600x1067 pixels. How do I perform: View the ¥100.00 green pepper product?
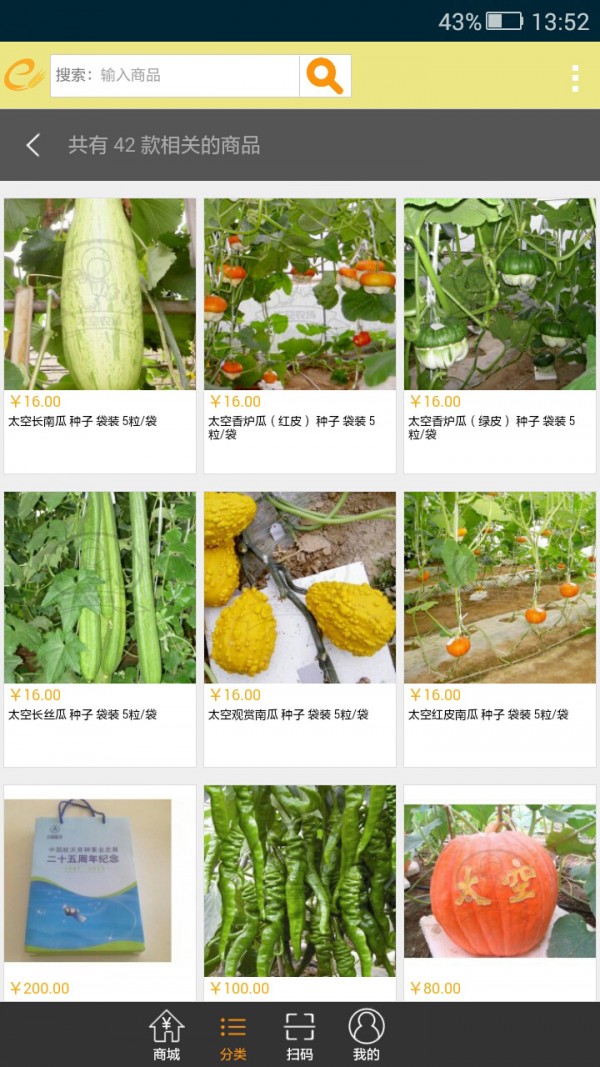coord(300,890)
